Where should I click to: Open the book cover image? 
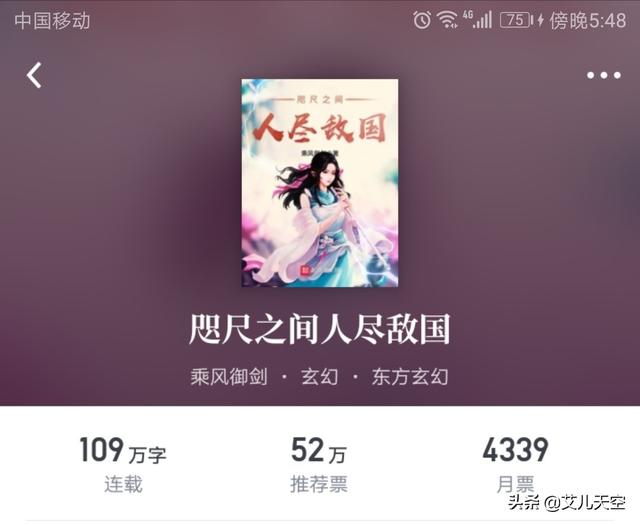(320, 182)
